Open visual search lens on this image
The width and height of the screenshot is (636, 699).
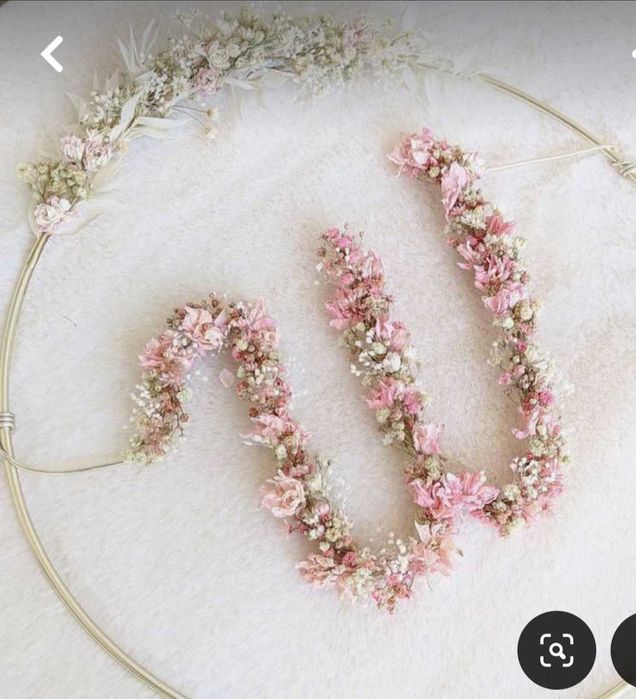(x=556, y=650)
